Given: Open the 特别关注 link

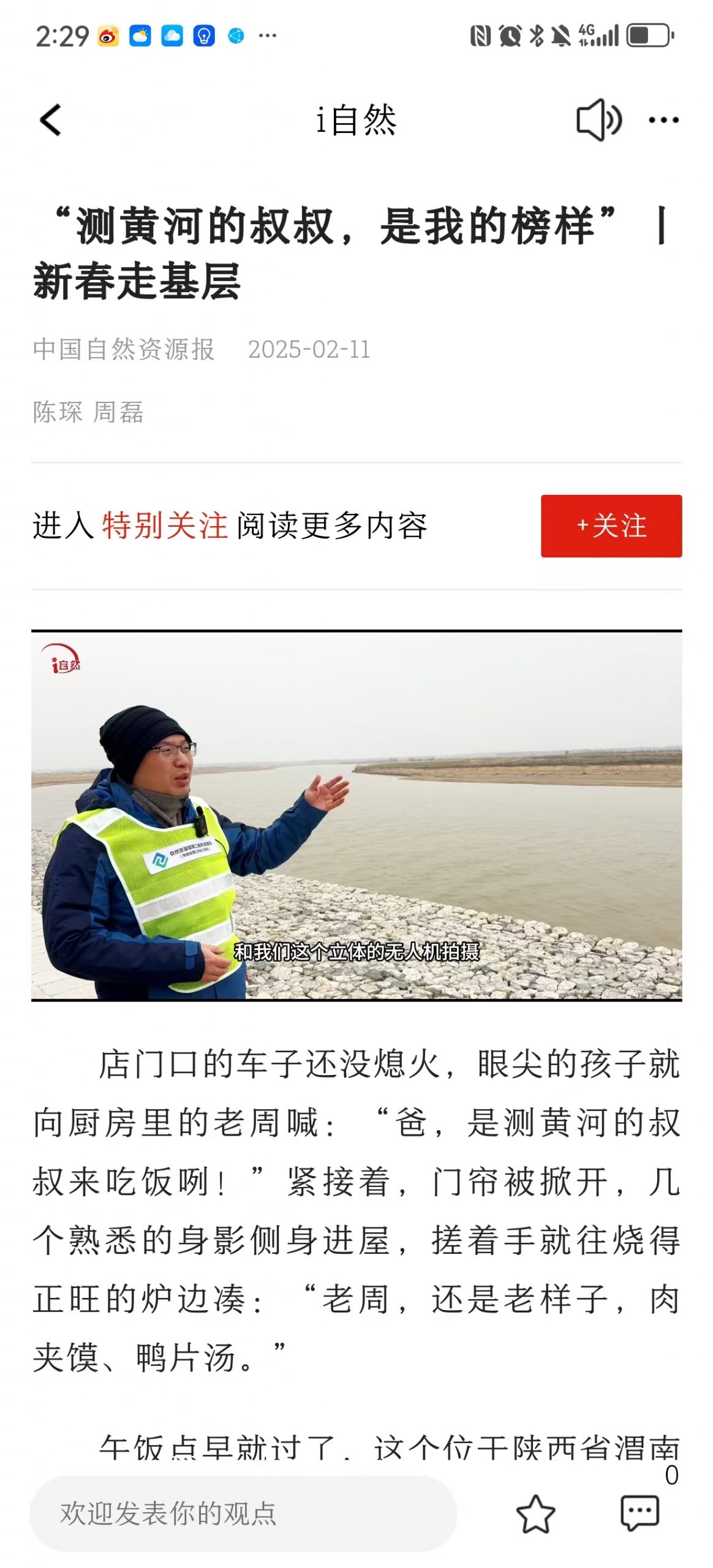Looking at the screenshot, I should (x=165, y=526).
